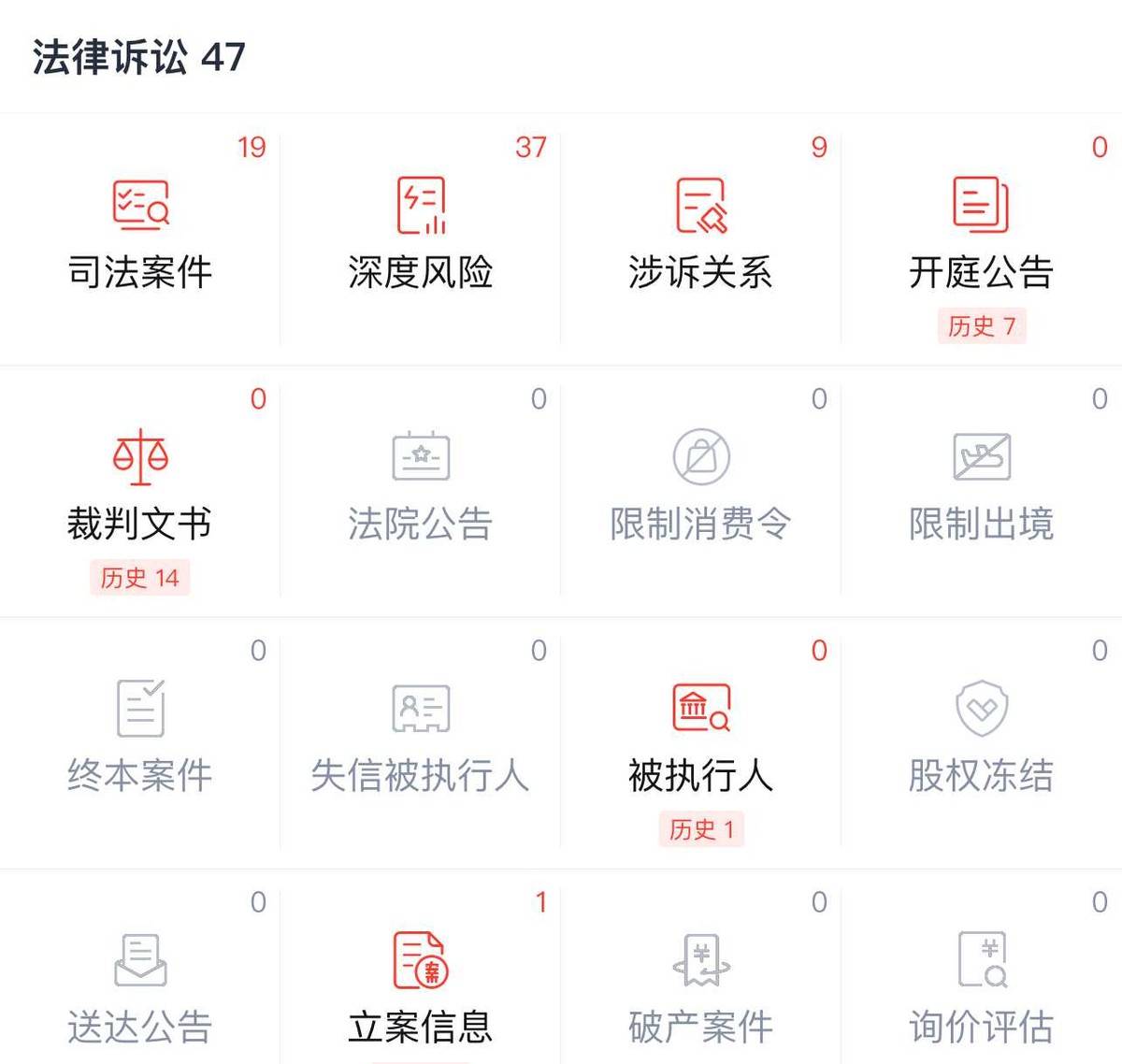Image resolution: width=1122 pixels, height=1064 pixels.
Task: Open 破产案件 entry
Action: [x=701, y=989]
